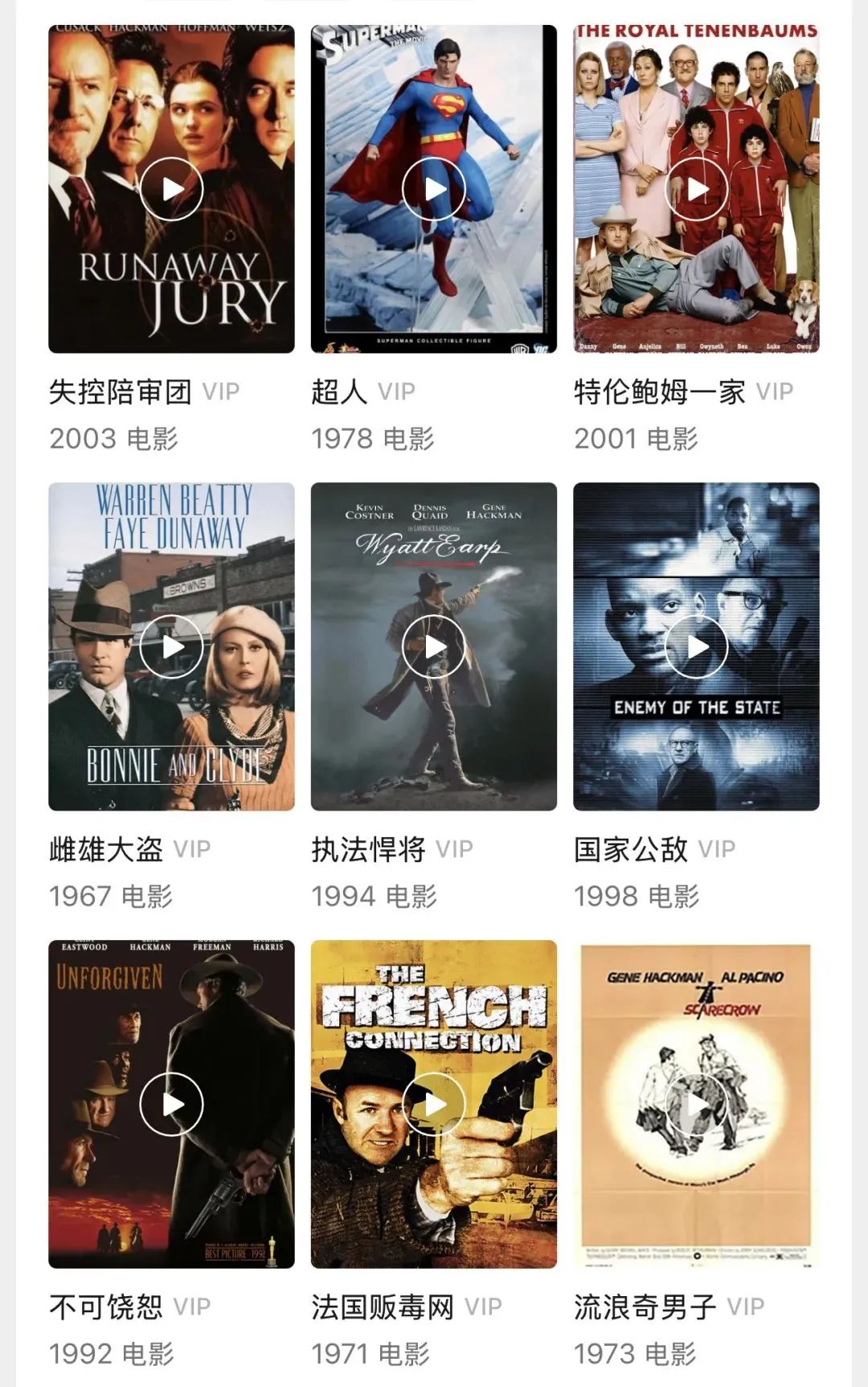Play Enemy of the State (国家公敌)
The image size is (868, 1387).
pyautogui.click(x=696, y=646)
